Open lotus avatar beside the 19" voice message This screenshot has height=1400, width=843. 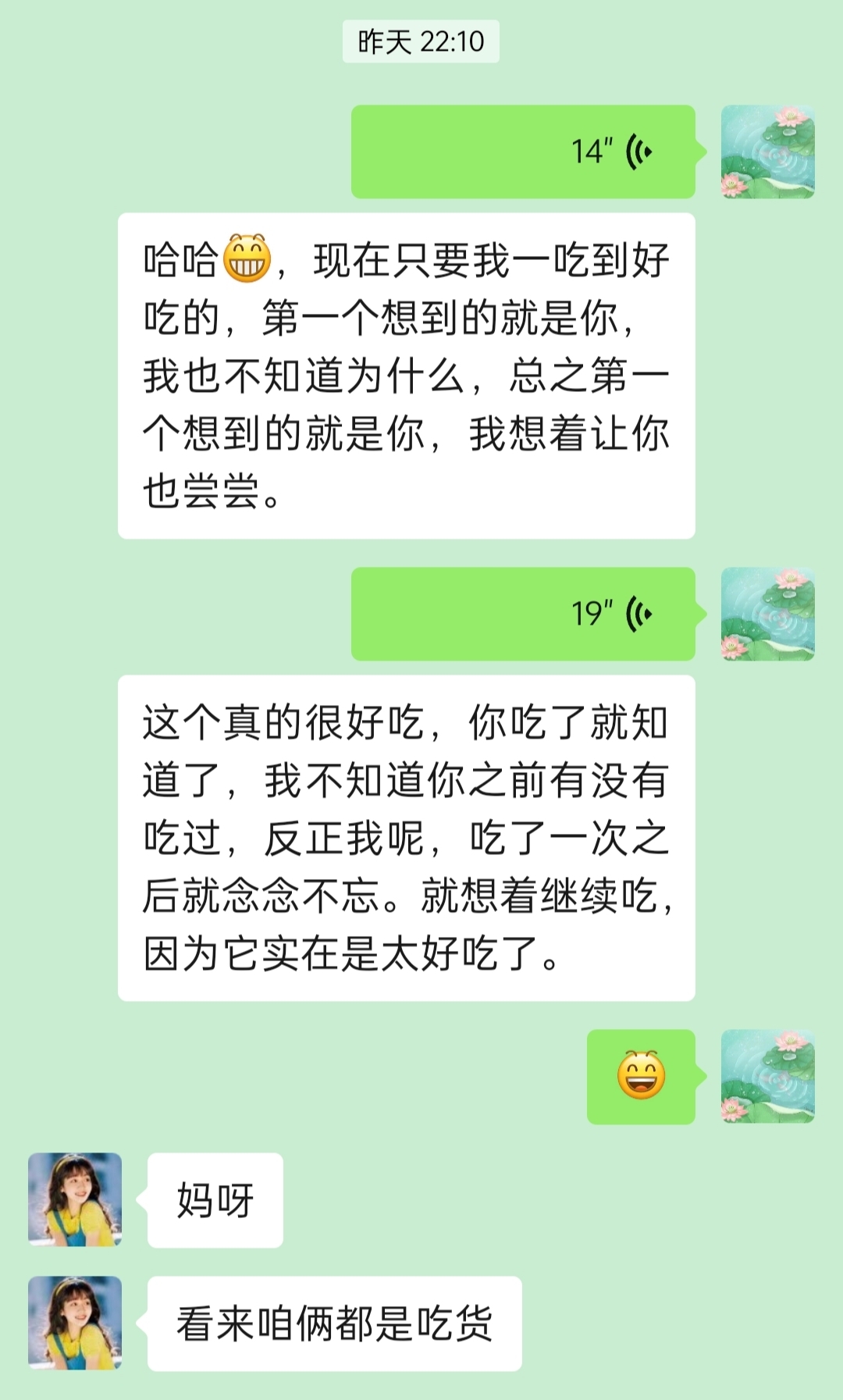(767, 614)
